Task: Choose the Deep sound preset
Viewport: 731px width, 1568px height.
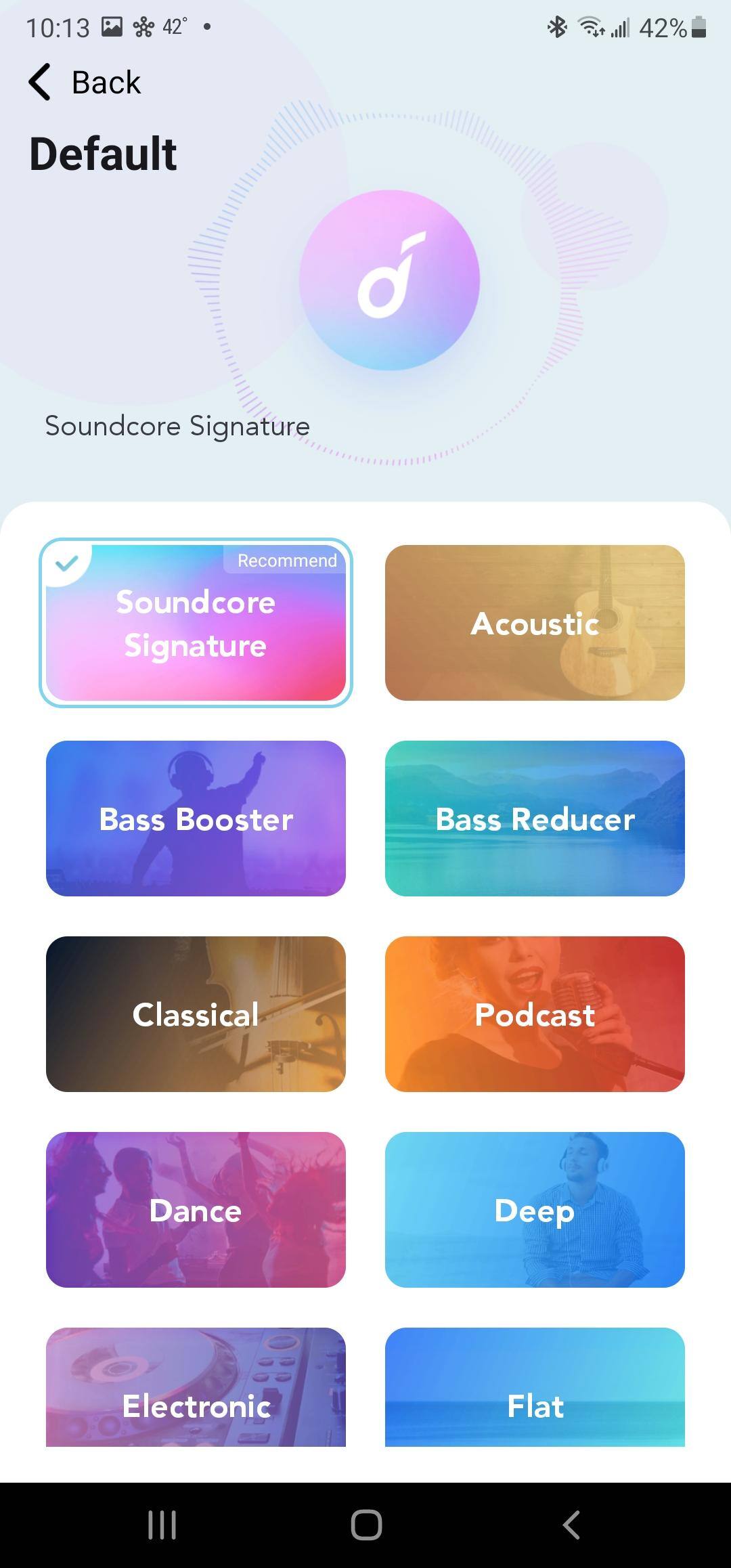Action: click(x=535, y=1210)
